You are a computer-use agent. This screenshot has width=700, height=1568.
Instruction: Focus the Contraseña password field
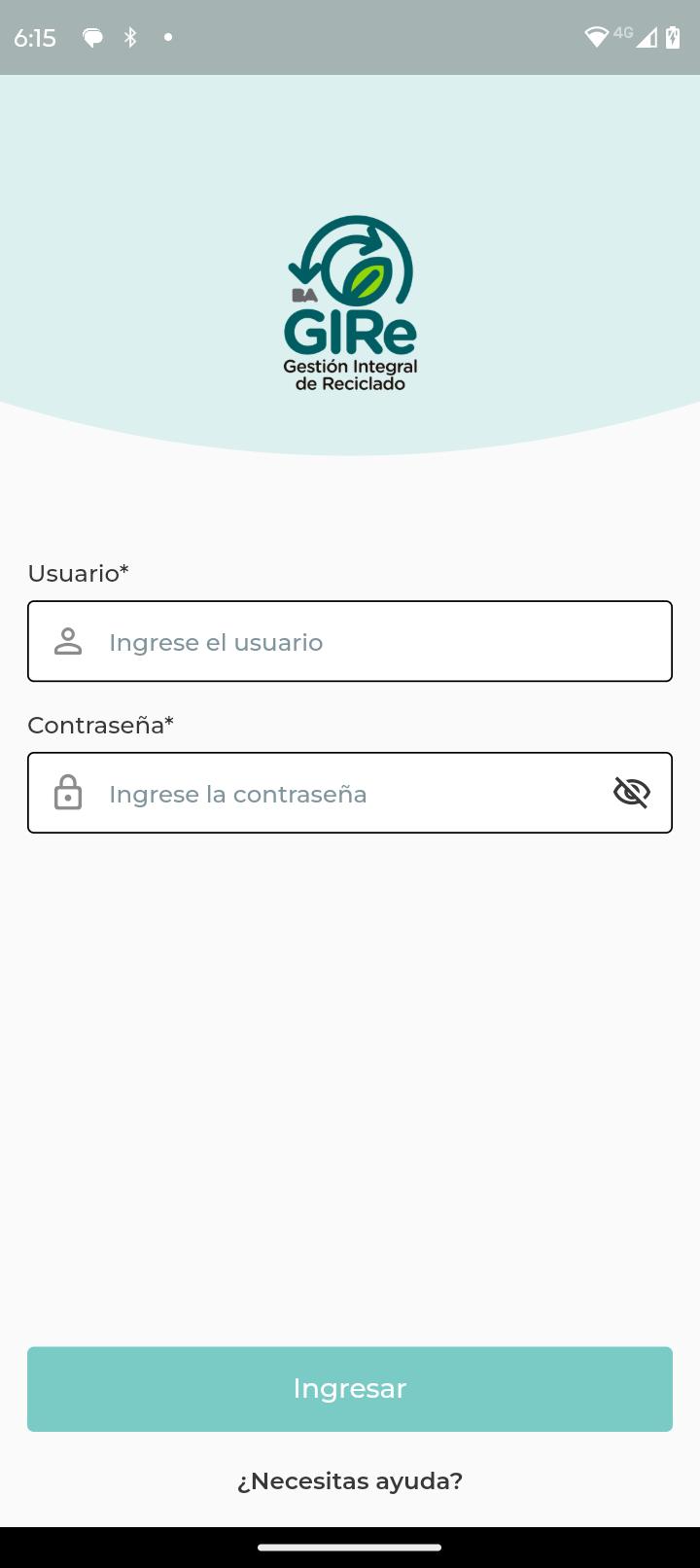pos(350,793)
